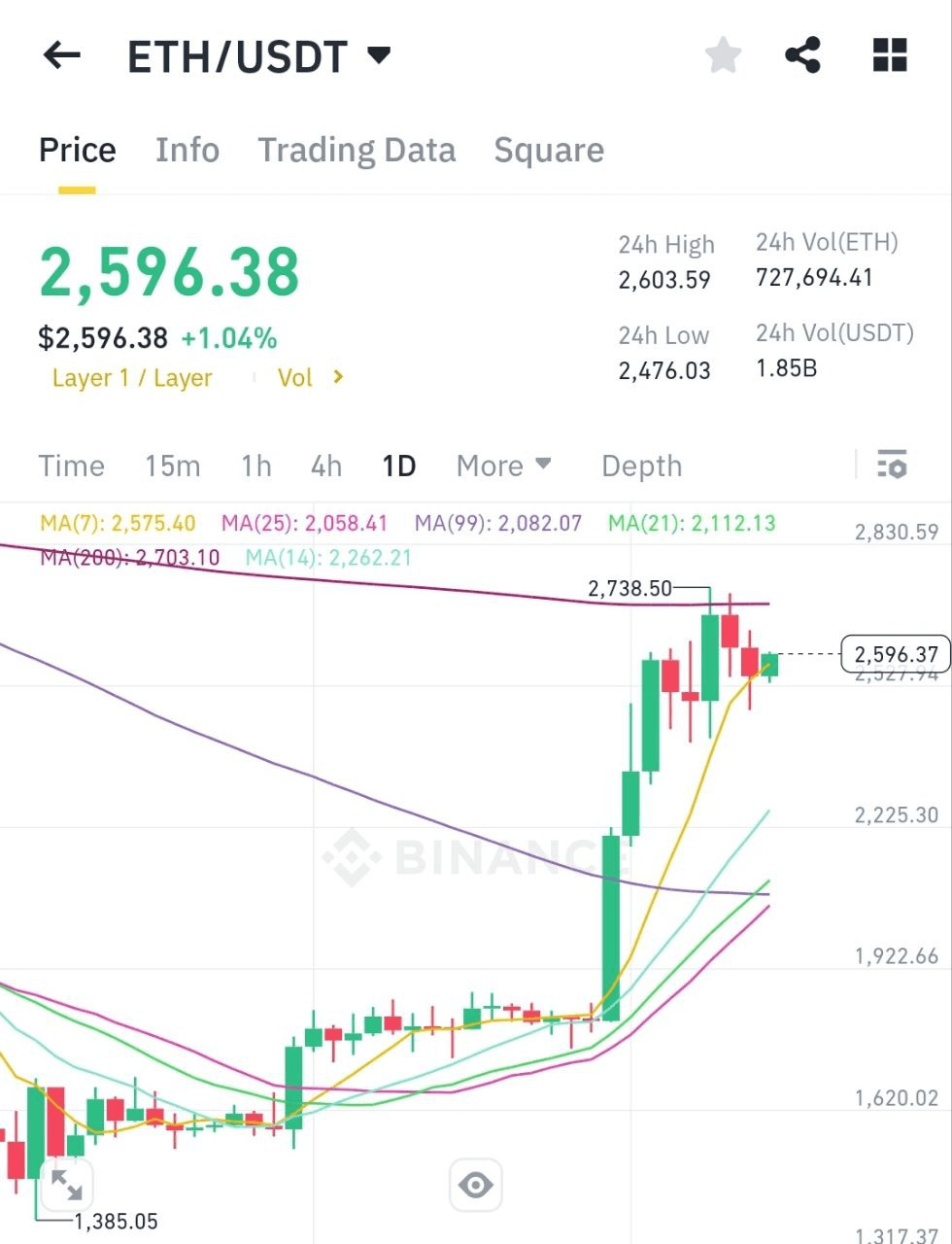The width and height of the screenshot is (952, 1244).
Task: Switch to the Info tab
Action: [187, 151]
